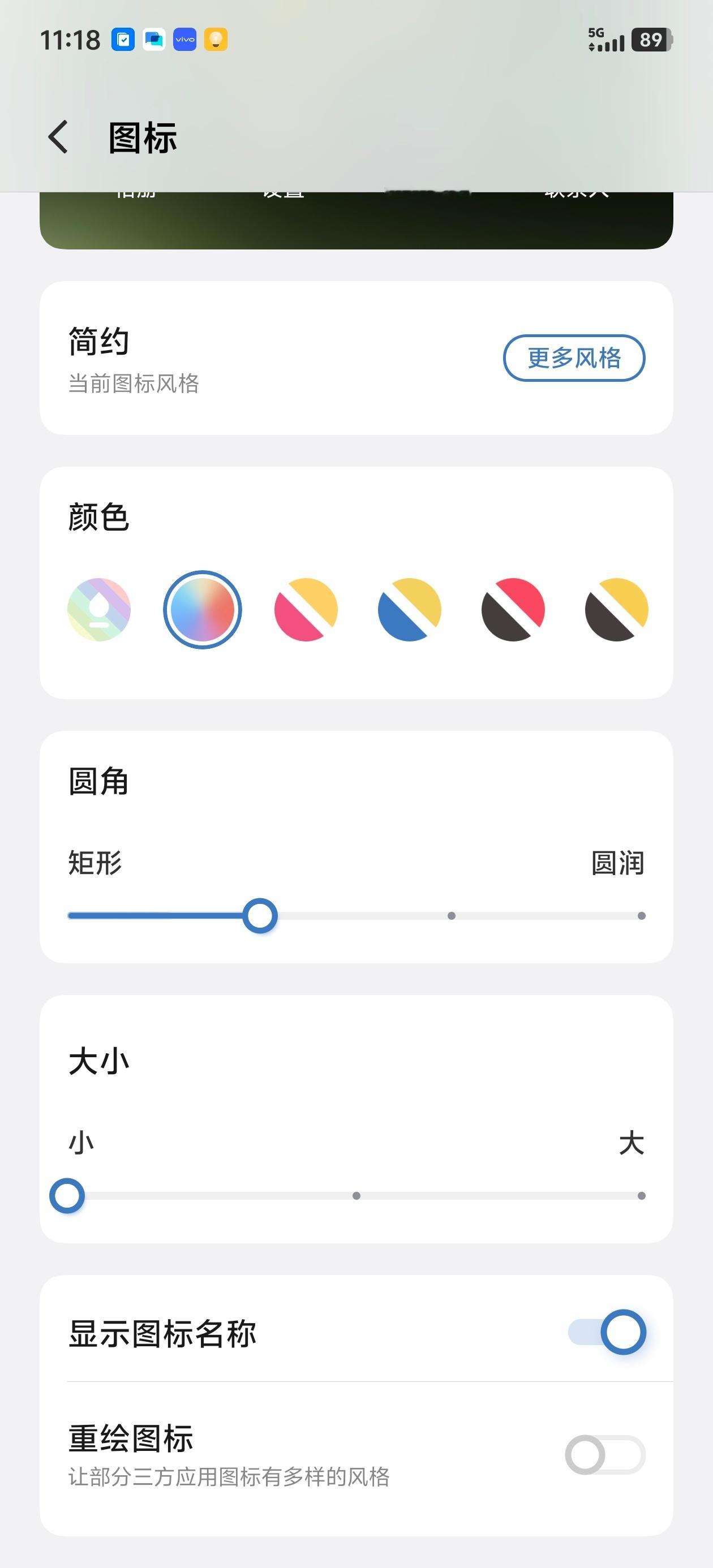Tap the vivo icon in the status bar
713x1568 pixels.
coord(184,40)
